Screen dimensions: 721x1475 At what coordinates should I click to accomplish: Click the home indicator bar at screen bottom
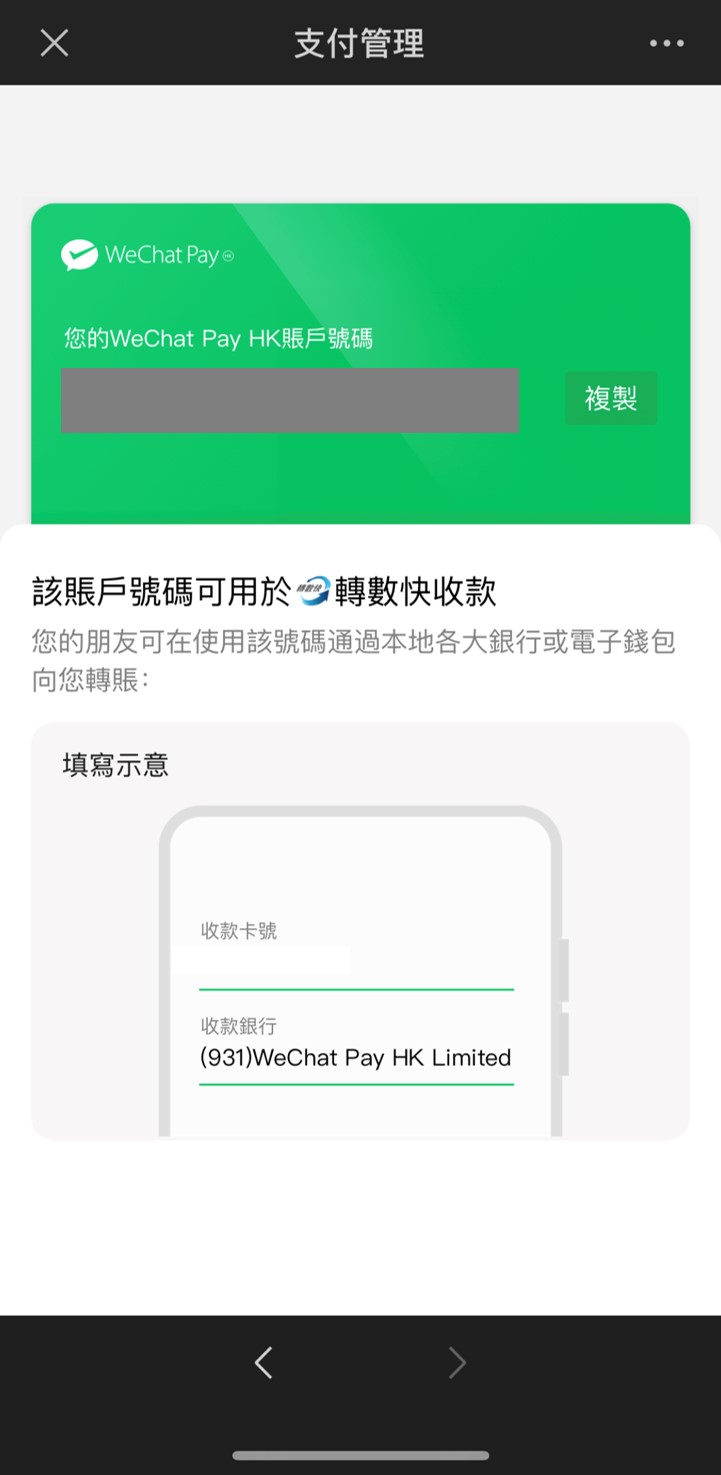(x=360, y=1454)
